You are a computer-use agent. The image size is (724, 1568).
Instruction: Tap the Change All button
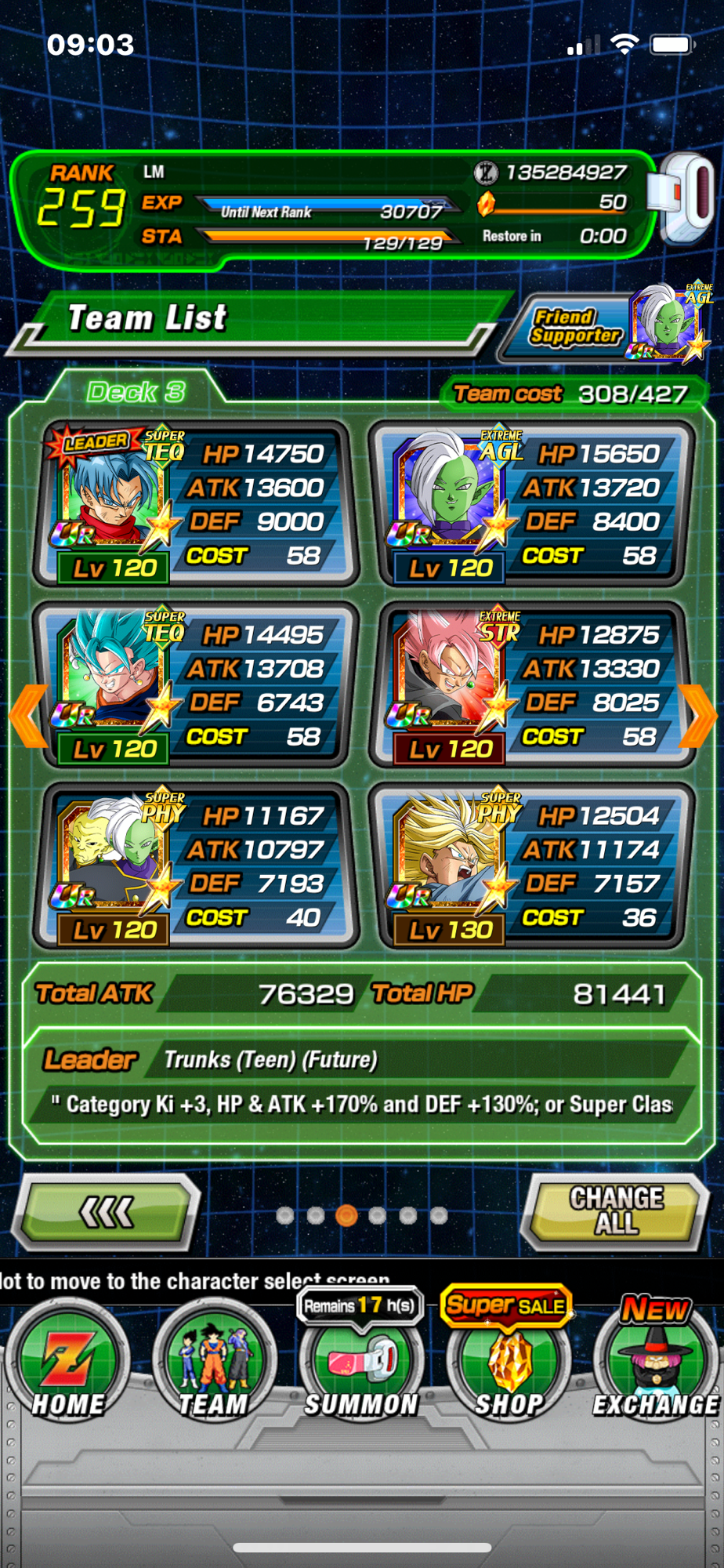(617, 1210)
